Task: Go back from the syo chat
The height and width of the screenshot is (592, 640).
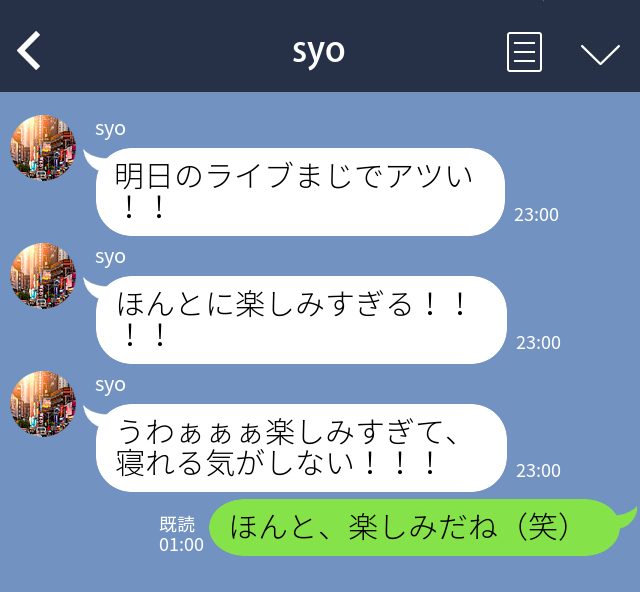Action: coord(29,51)
